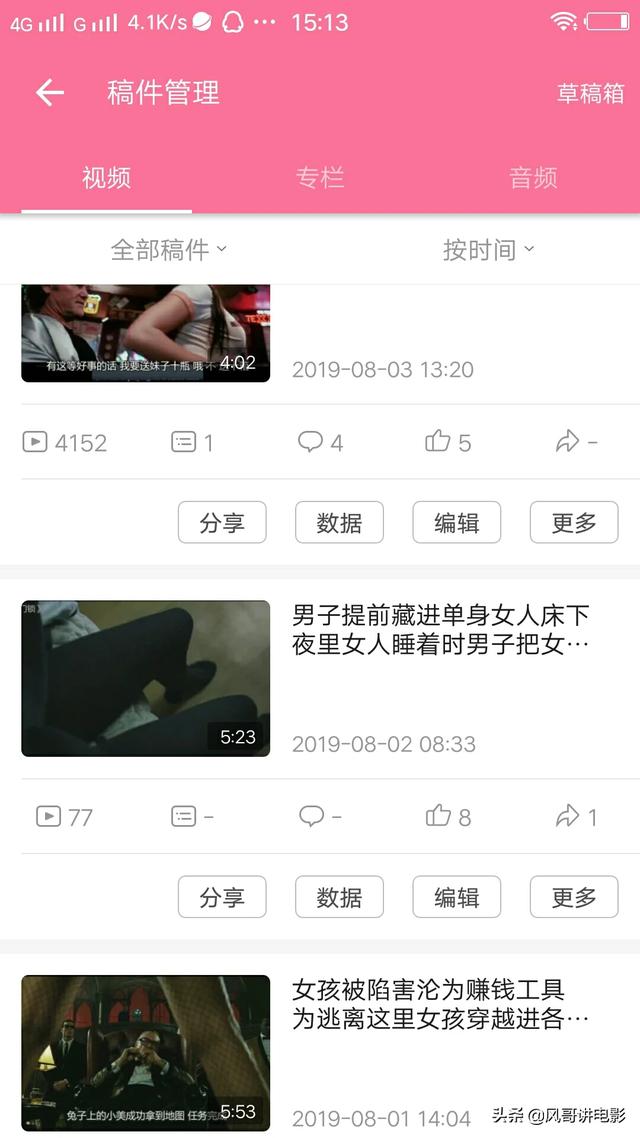
Task: Tap 编辑 for the 2019-08-03 video
Action: click(456, 522)
